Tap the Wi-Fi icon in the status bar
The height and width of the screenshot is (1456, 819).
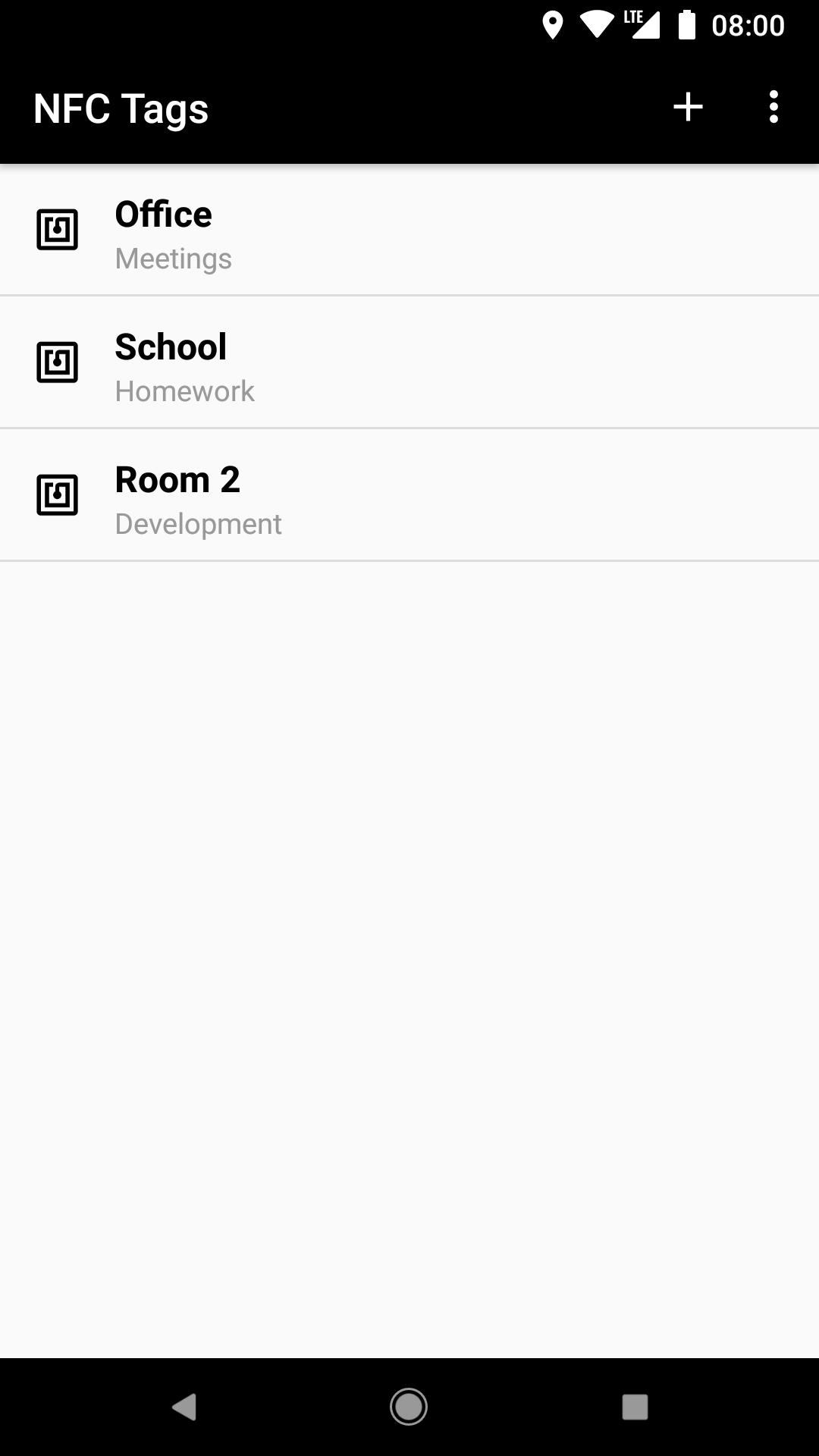click(x=598, y=25)
